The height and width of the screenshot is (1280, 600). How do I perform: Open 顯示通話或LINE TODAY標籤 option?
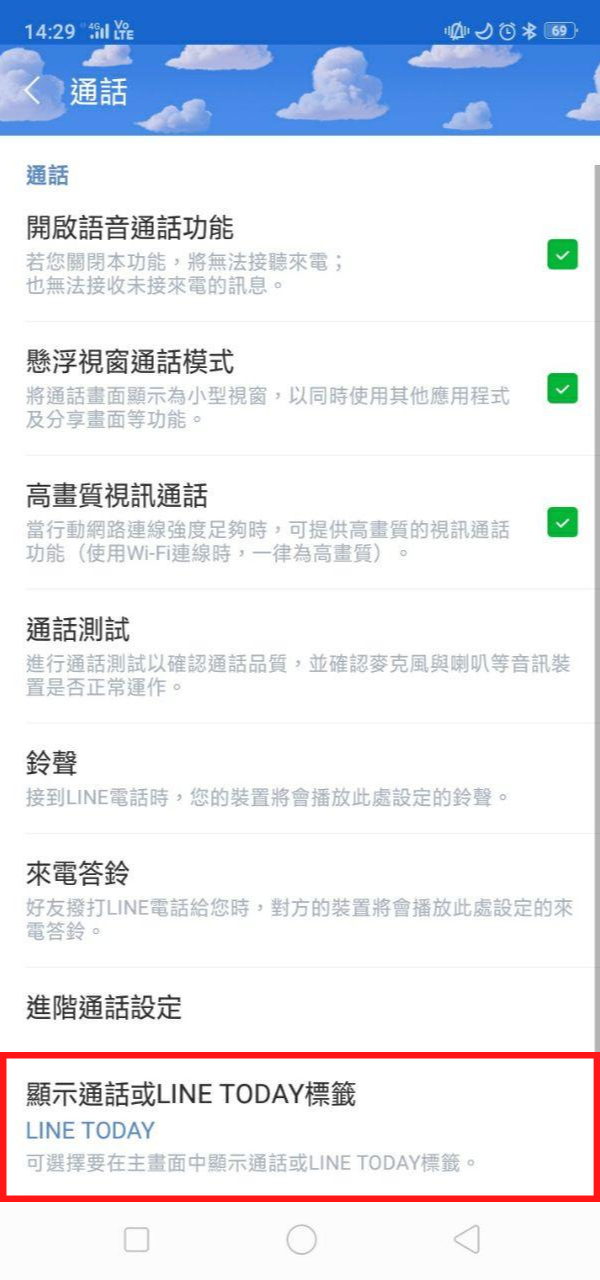[x=298, y=1125]
